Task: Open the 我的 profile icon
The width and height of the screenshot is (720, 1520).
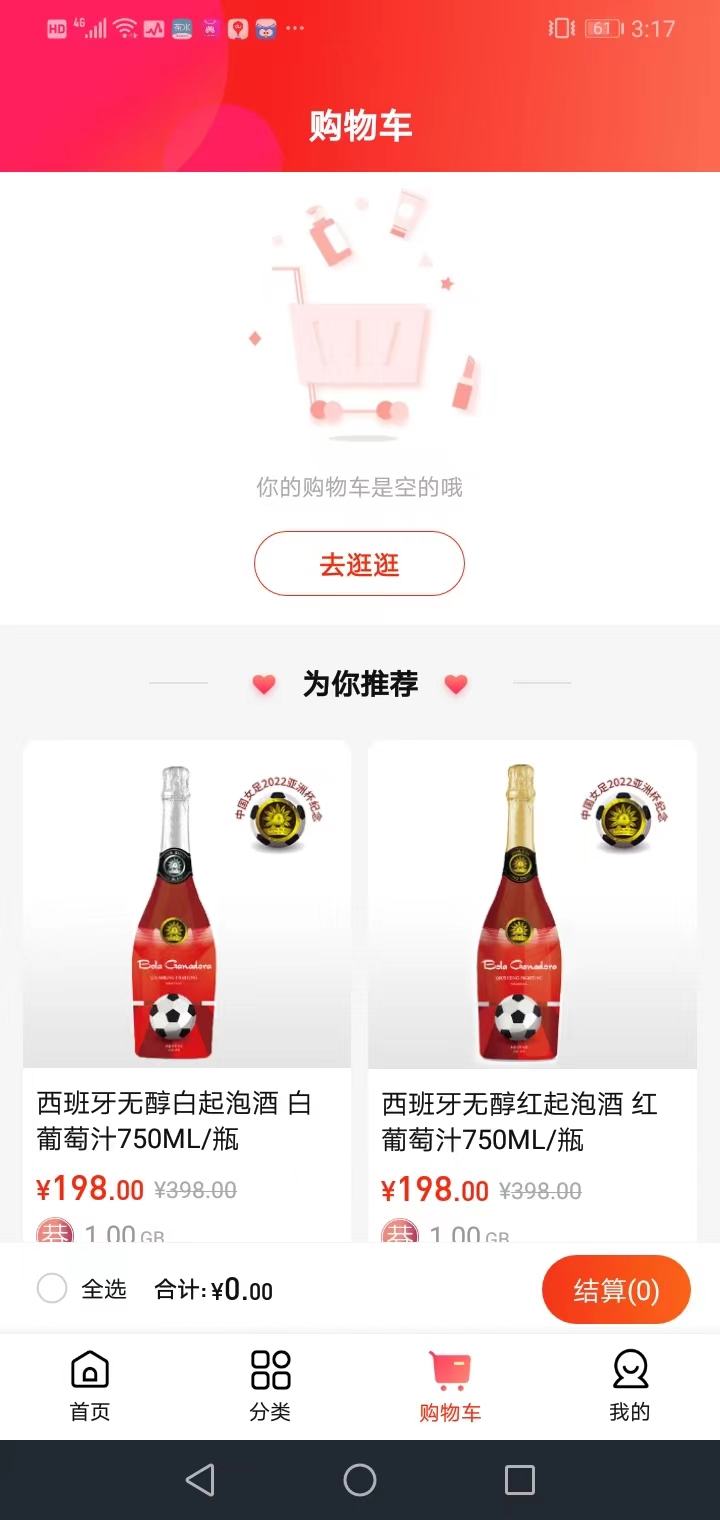Action: 629,1372
